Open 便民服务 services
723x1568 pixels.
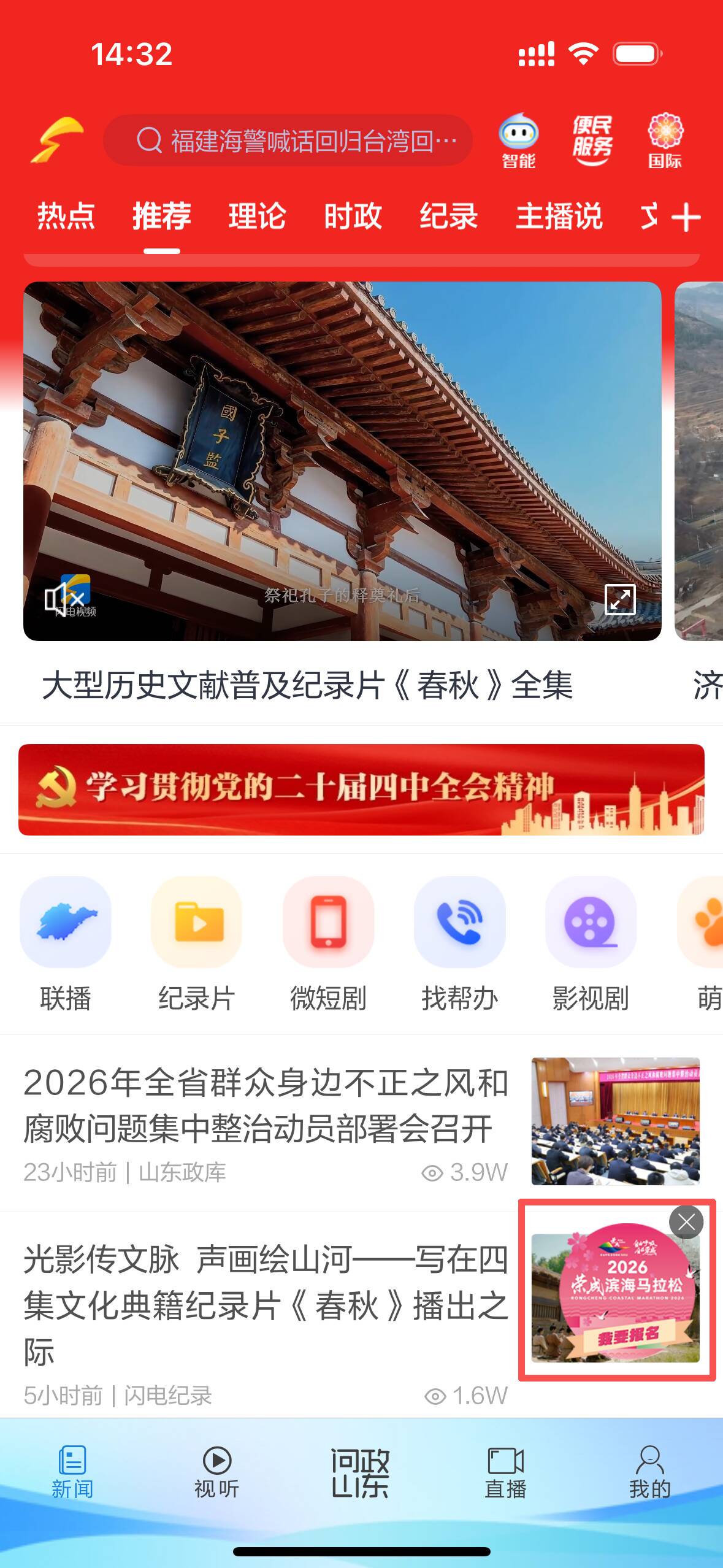(592, 141)
